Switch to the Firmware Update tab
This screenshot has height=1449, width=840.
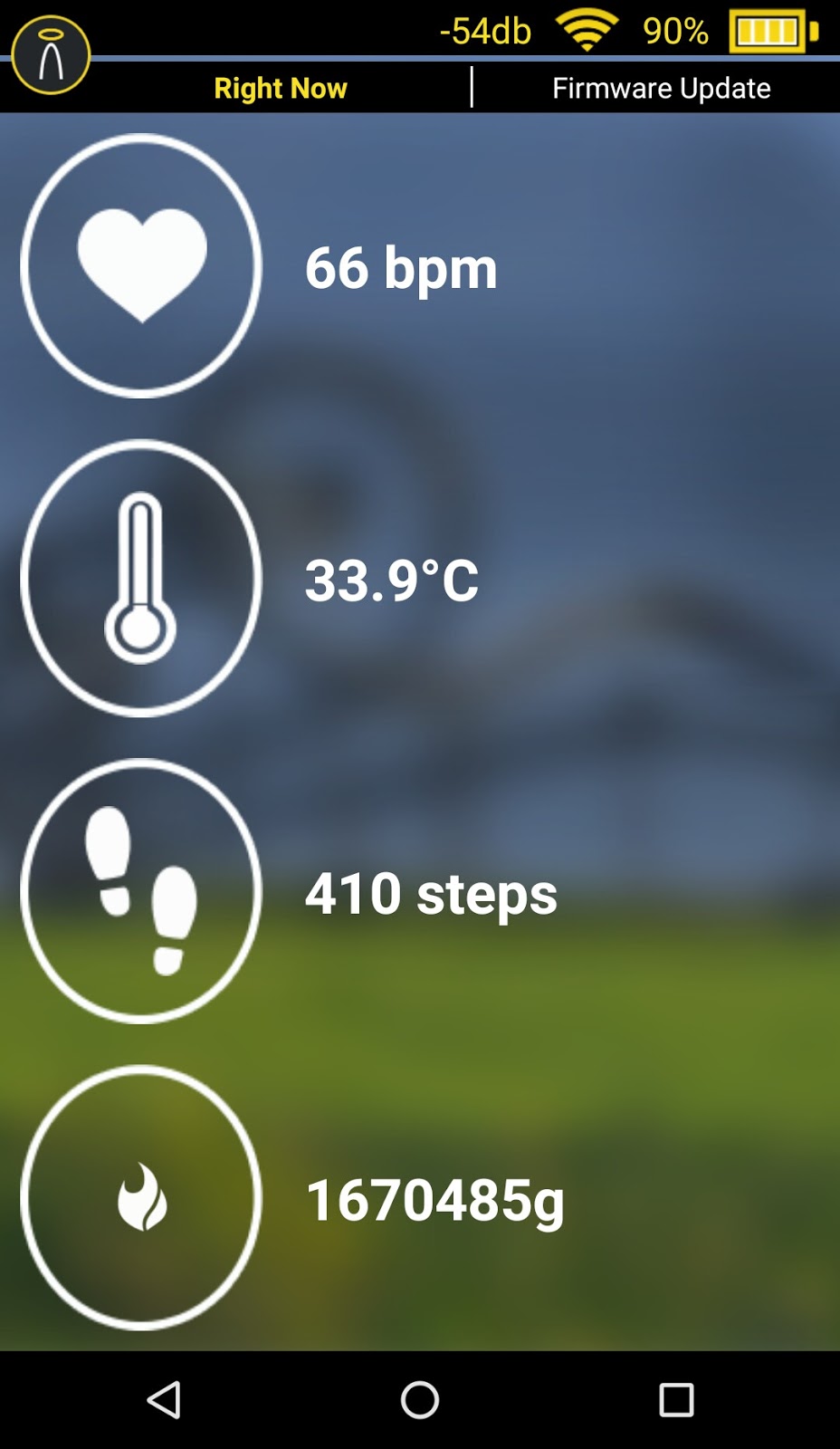(x=661, y=88)
